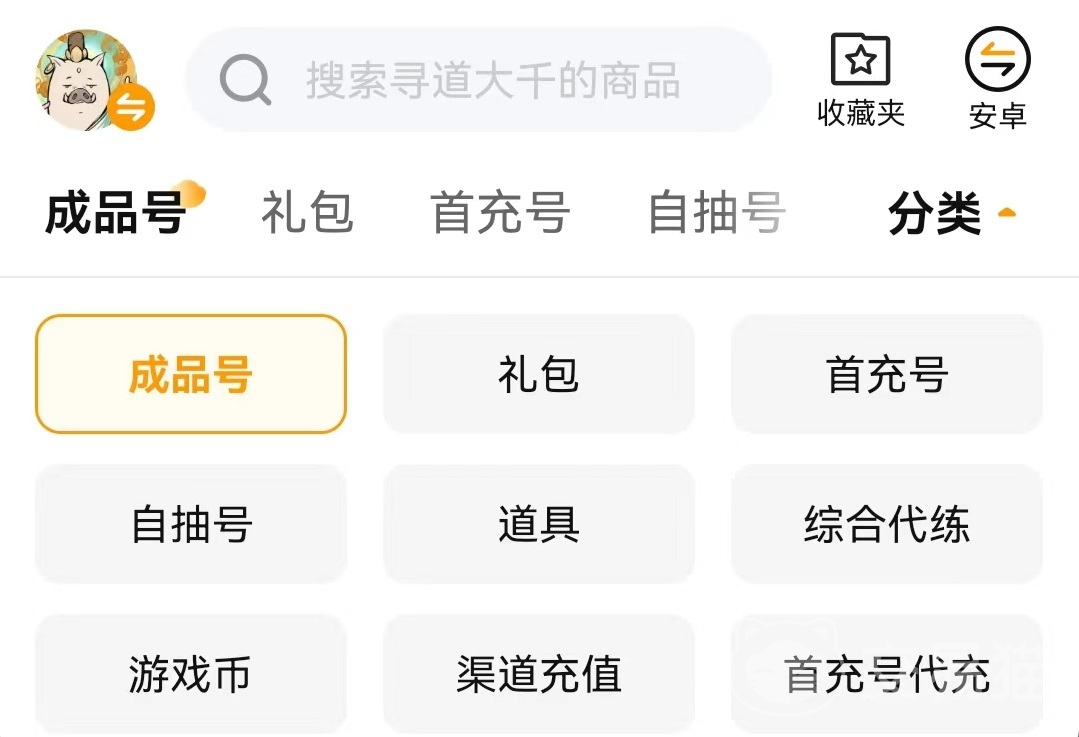Select the 综合代练 category

(x=887, y=524)
